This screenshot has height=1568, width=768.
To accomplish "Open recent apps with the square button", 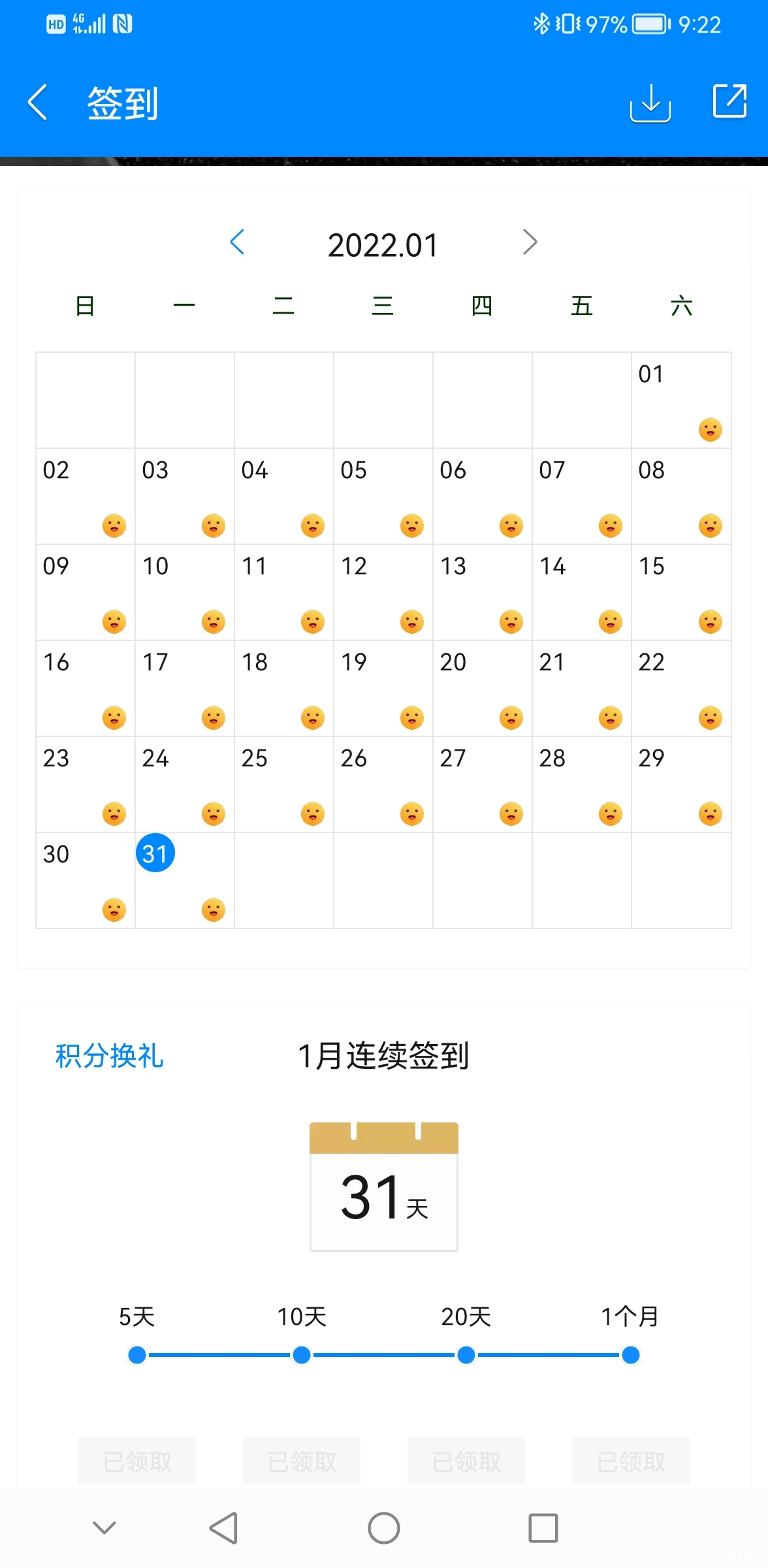I will 543,1528.
